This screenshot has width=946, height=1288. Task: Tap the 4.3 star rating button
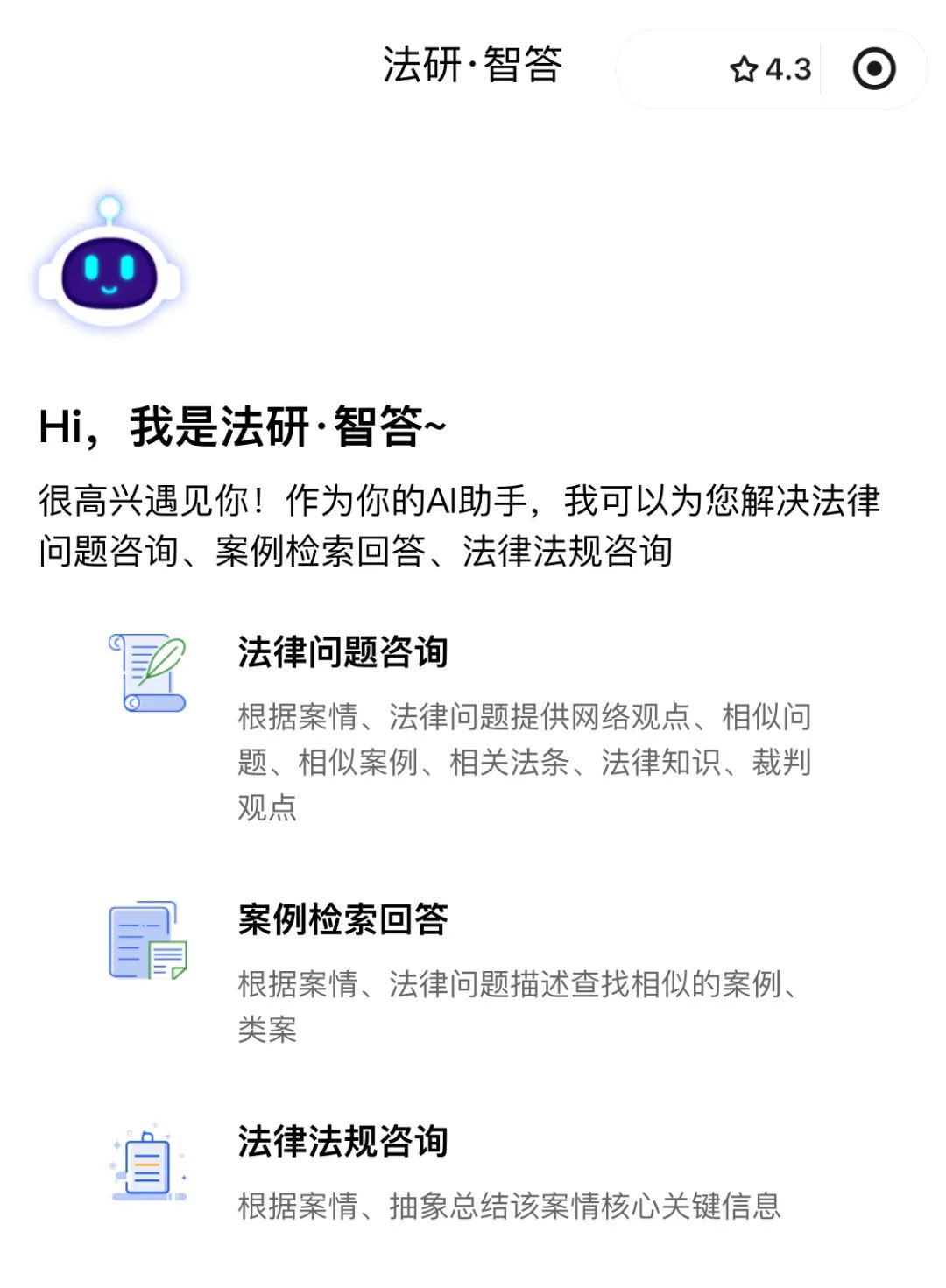pos(770,69)
